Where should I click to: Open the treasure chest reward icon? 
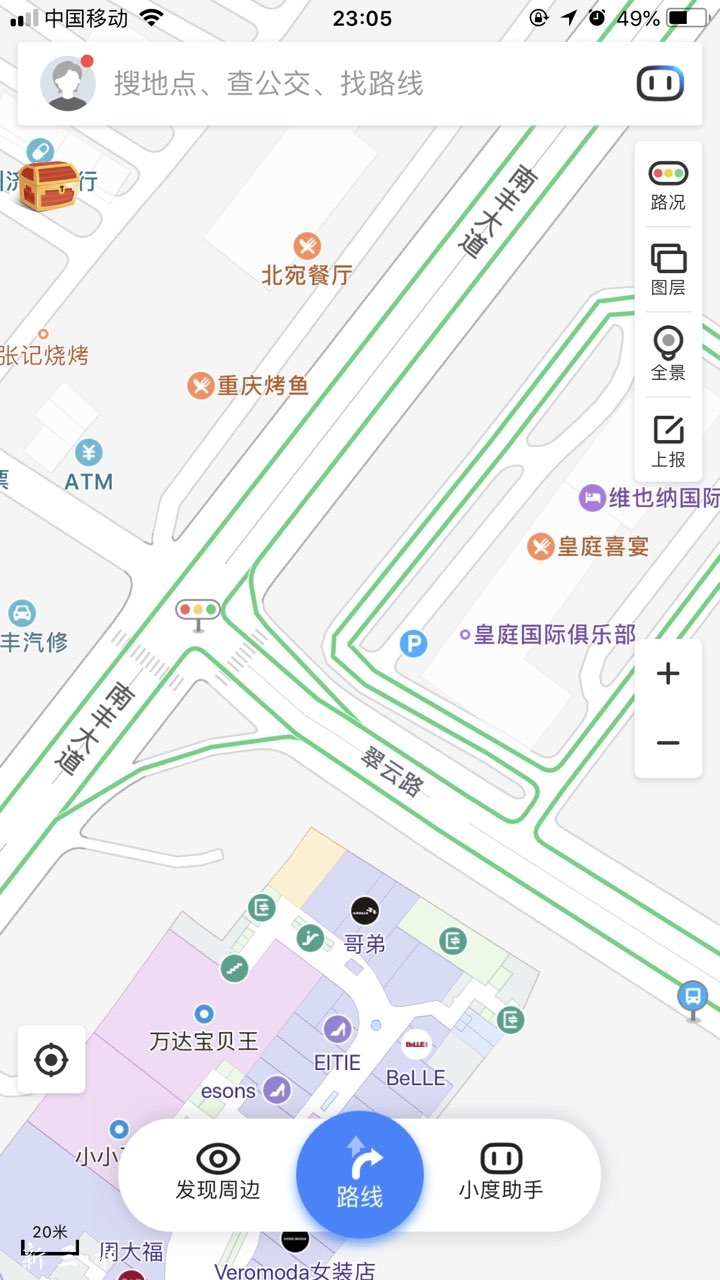coord(48,186)
